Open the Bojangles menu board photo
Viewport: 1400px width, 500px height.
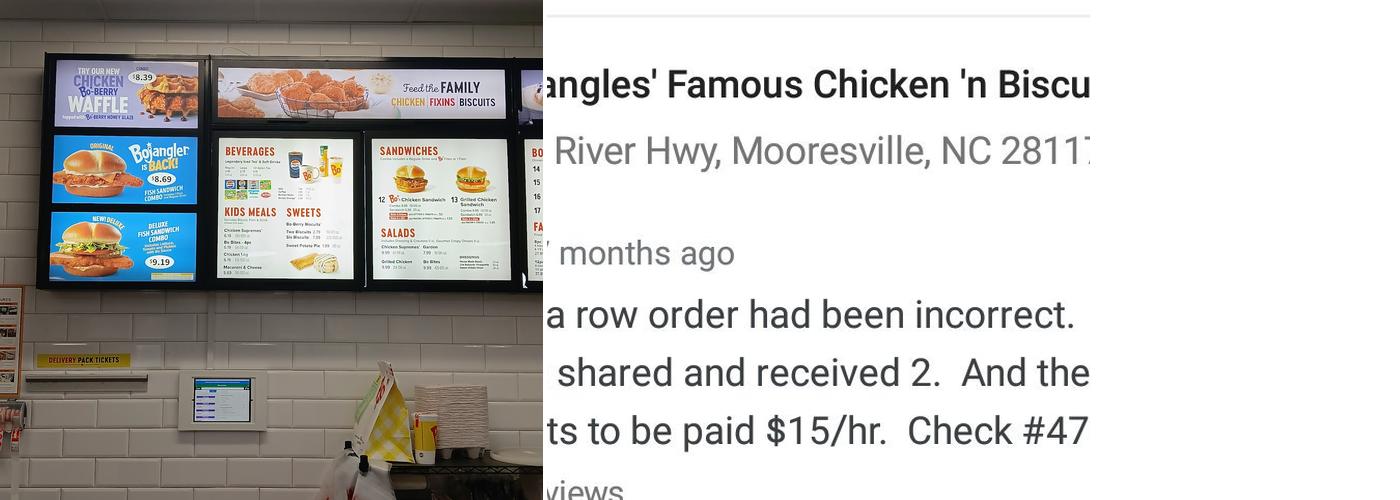click(x=271, y=250)
